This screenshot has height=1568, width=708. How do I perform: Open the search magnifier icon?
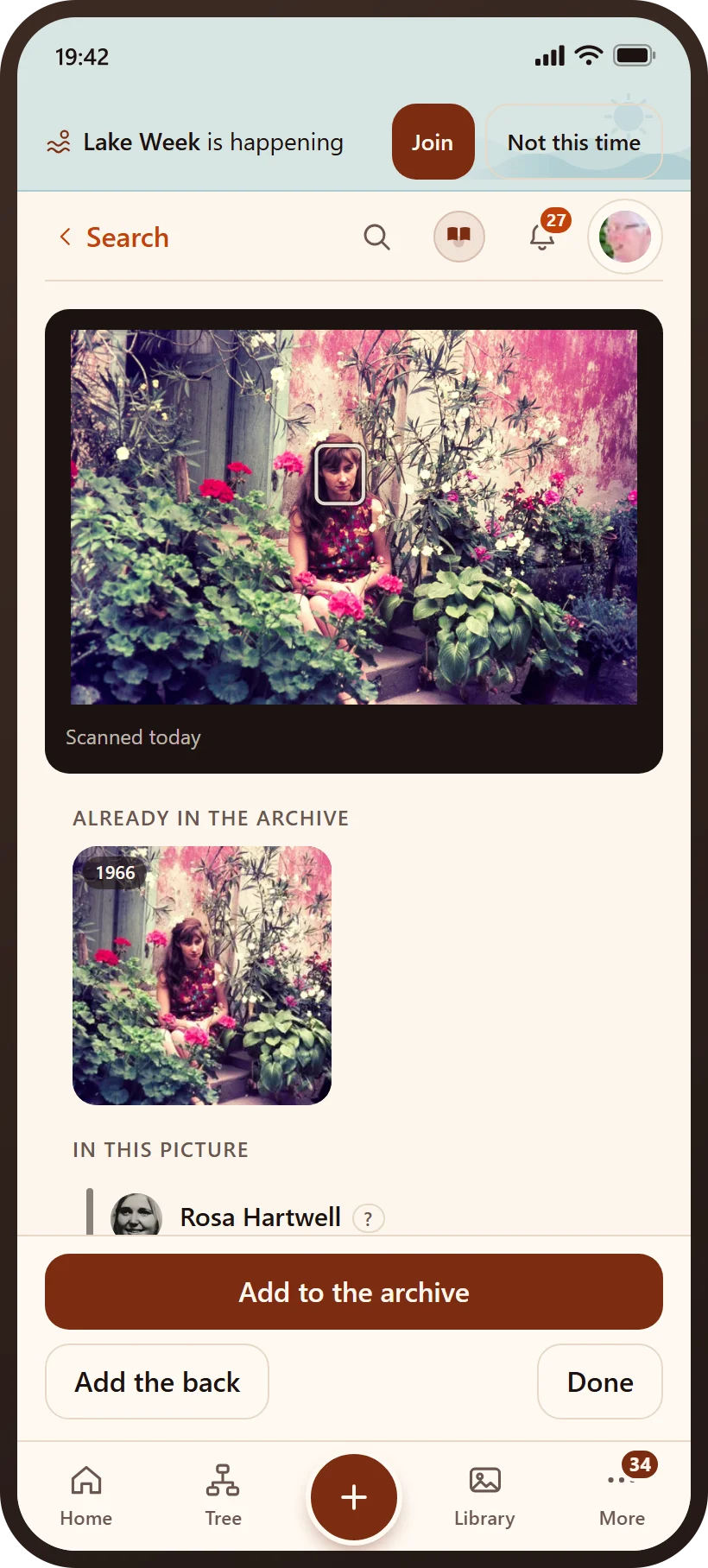(x=376, y=237)
